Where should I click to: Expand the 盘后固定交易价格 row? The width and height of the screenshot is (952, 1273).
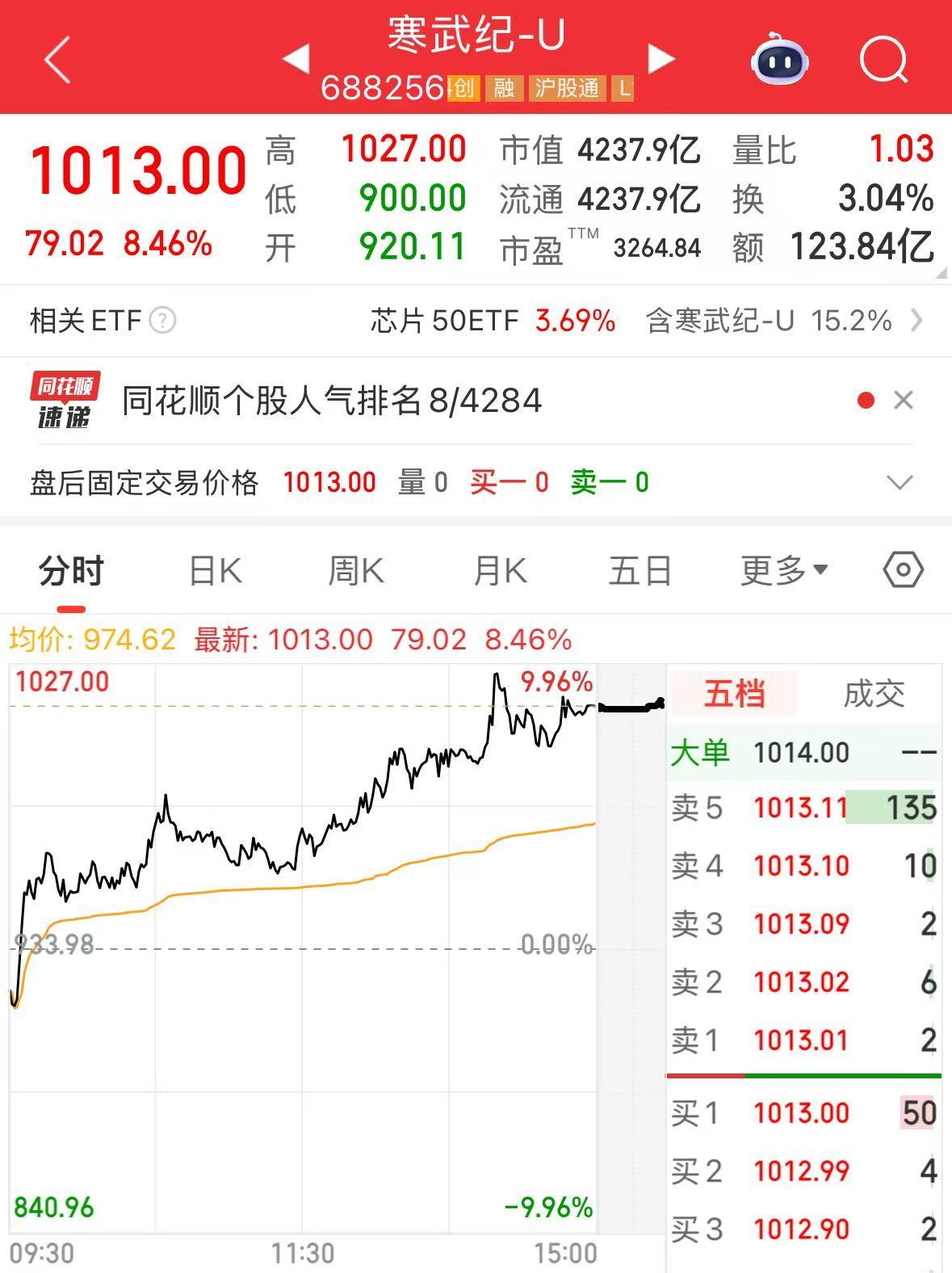pos(899,483)
